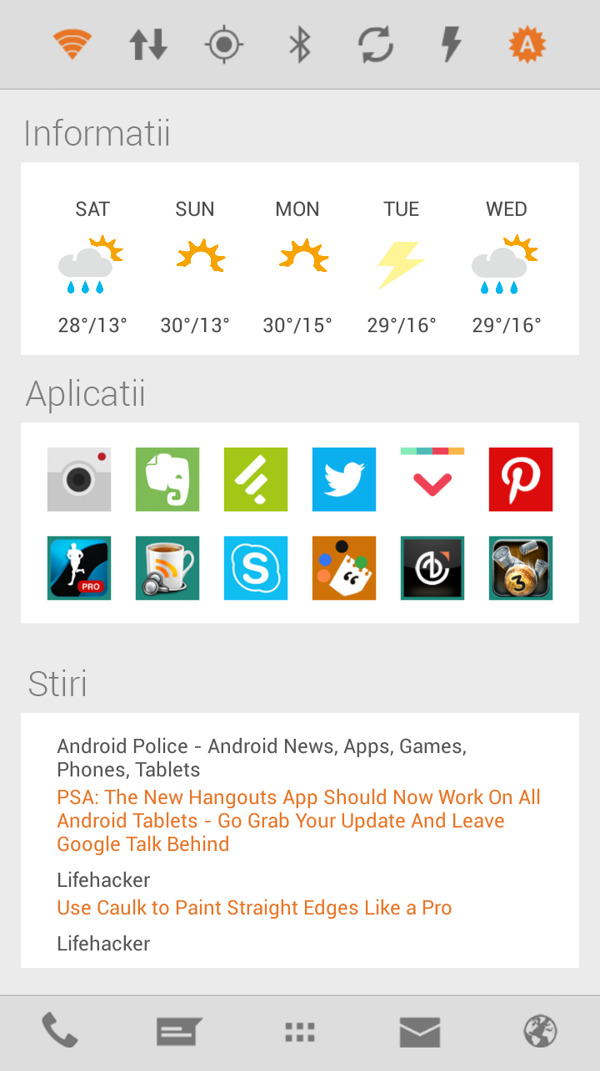Toggle mobile data arrows icon

(x=148, y=45)
